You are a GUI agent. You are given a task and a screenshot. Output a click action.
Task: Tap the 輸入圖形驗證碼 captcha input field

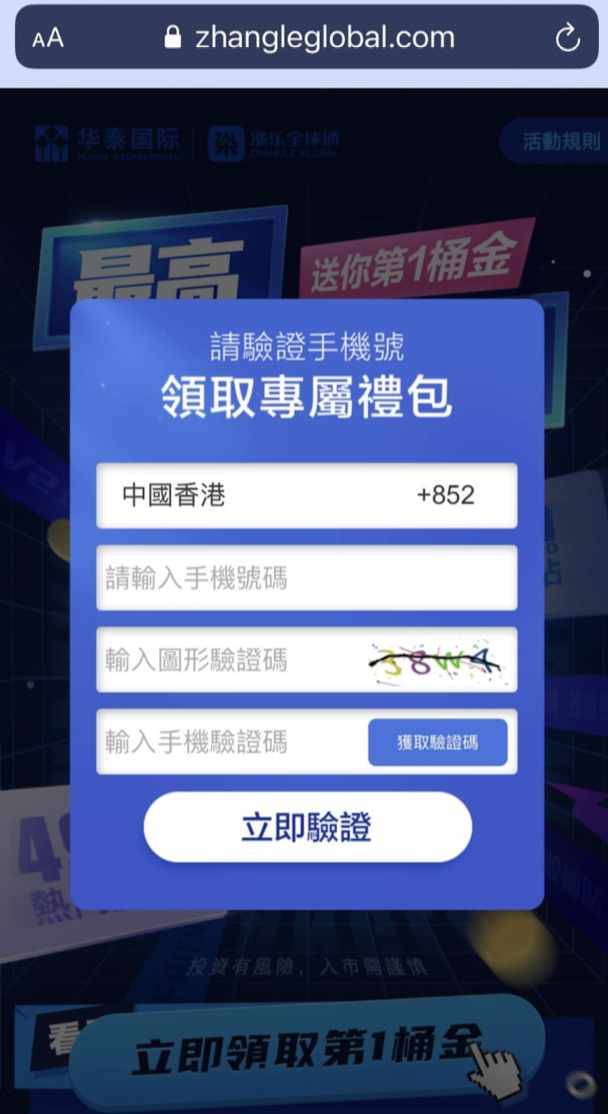point(230,659)
